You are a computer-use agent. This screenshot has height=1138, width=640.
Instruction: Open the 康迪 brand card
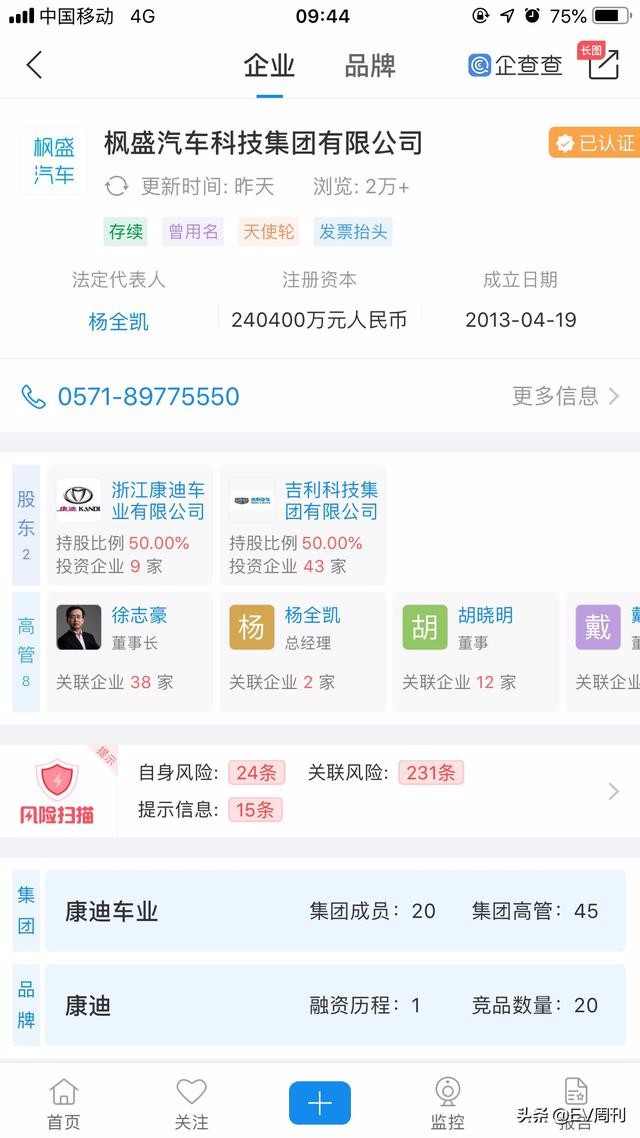tap(335, 1005)
